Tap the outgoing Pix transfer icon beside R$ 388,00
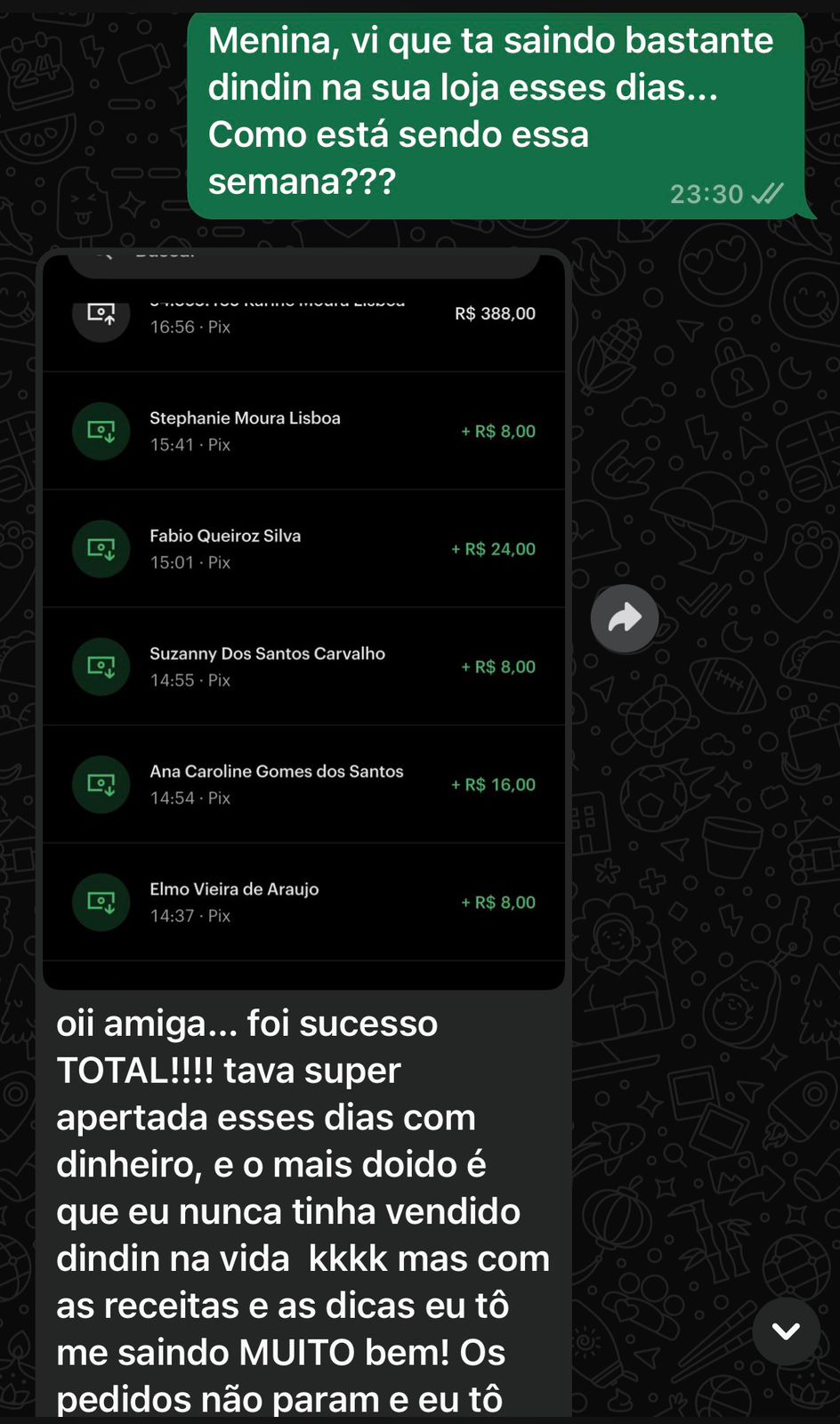The width and height of the screenshot is (840, 1424). click(101, 313)
